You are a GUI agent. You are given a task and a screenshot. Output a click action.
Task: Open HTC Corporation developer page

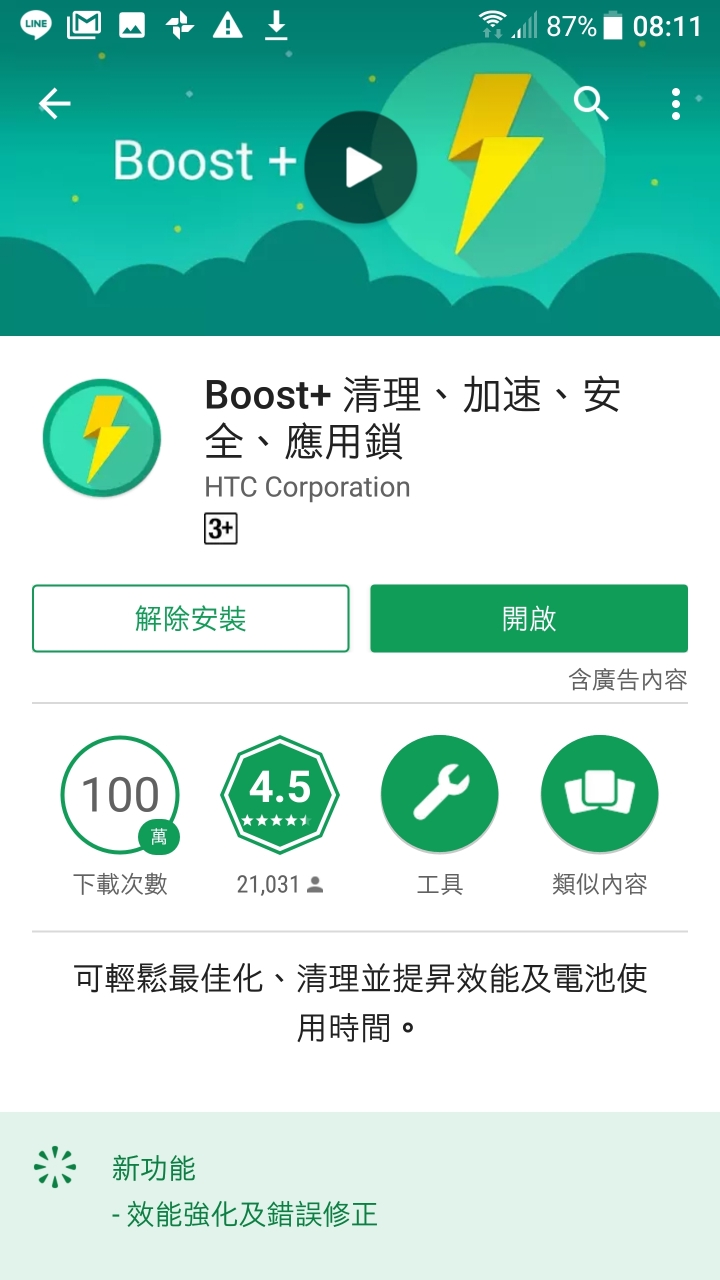307,487
